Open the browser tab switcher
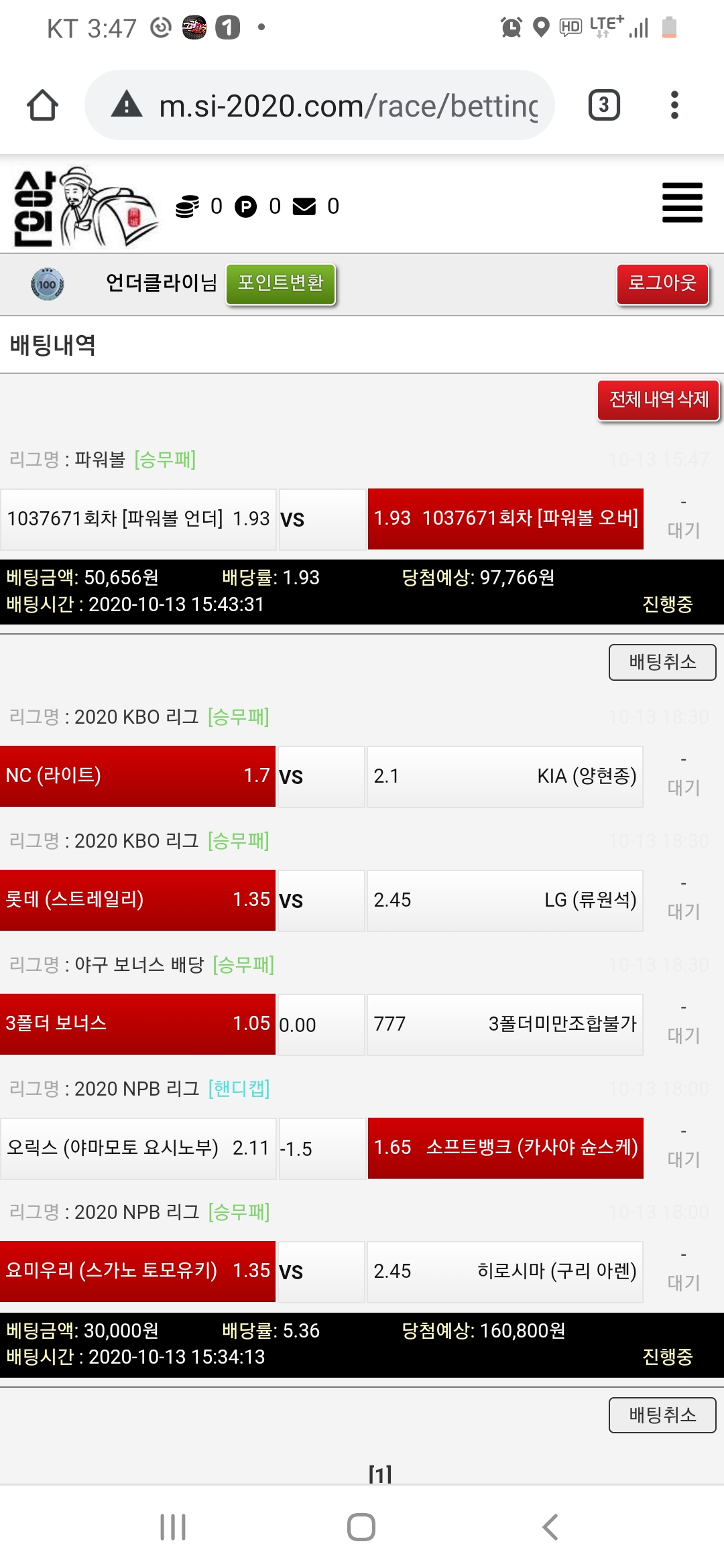724x1568 pixels. tap(603, 105)
